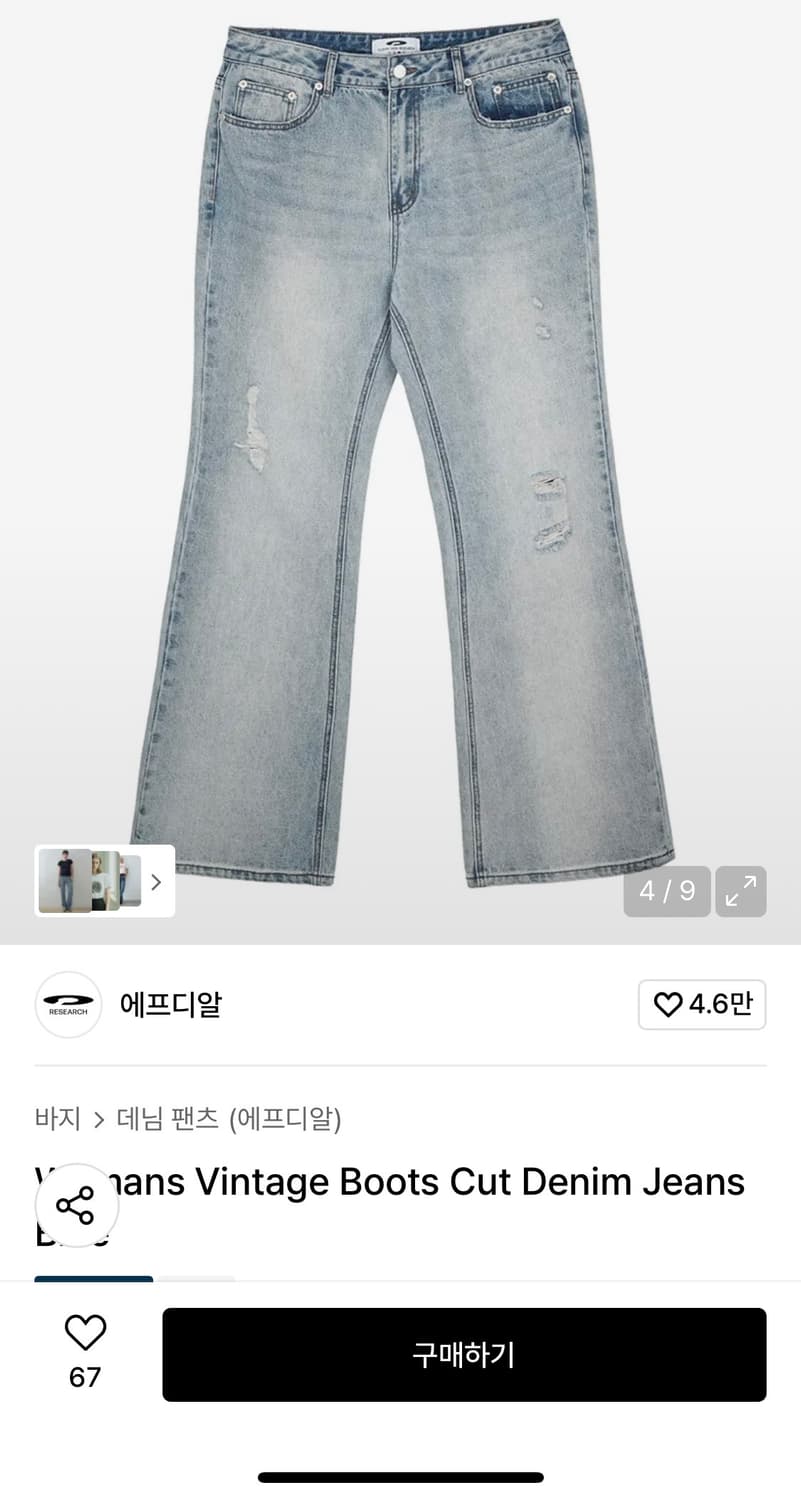Image resolution: width=801 pixels, height=1500 pixels.
Task: Open the thumbnail strip with the right chevron
Action: pos(156,881)
